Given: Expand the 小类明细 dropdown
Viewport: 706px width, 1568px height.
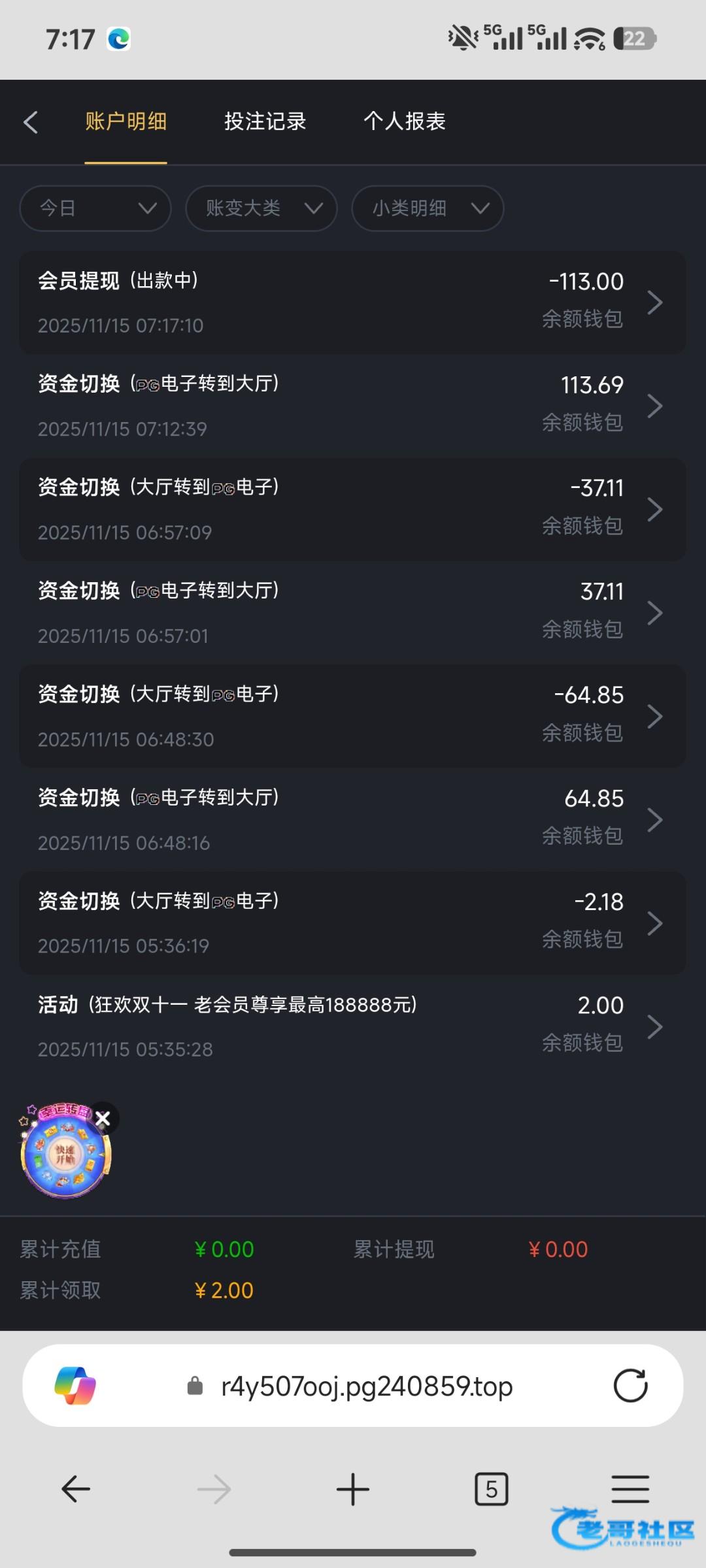Looking at the screenshot, I should click(x=428, y=208).
